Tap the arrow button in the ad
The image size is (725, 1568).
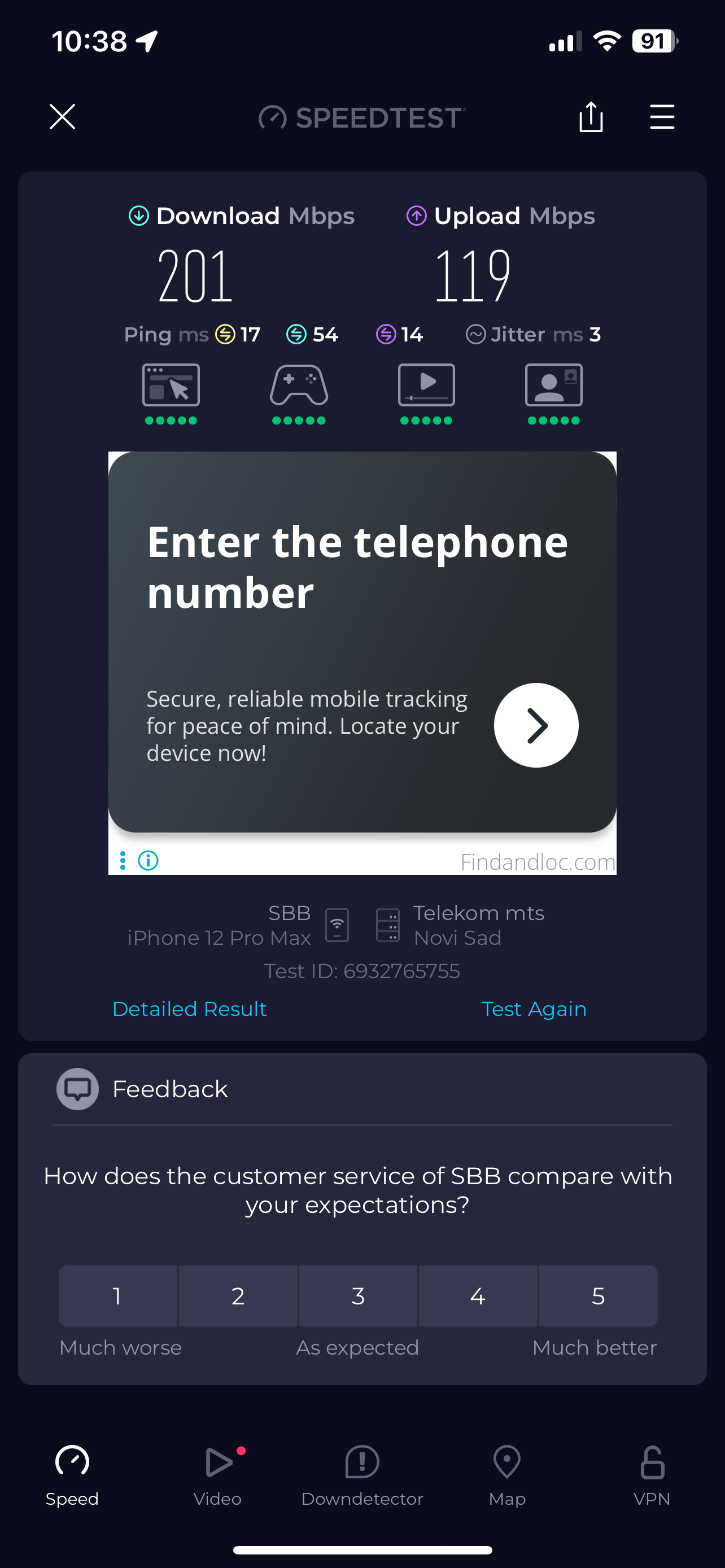[536, 725]
